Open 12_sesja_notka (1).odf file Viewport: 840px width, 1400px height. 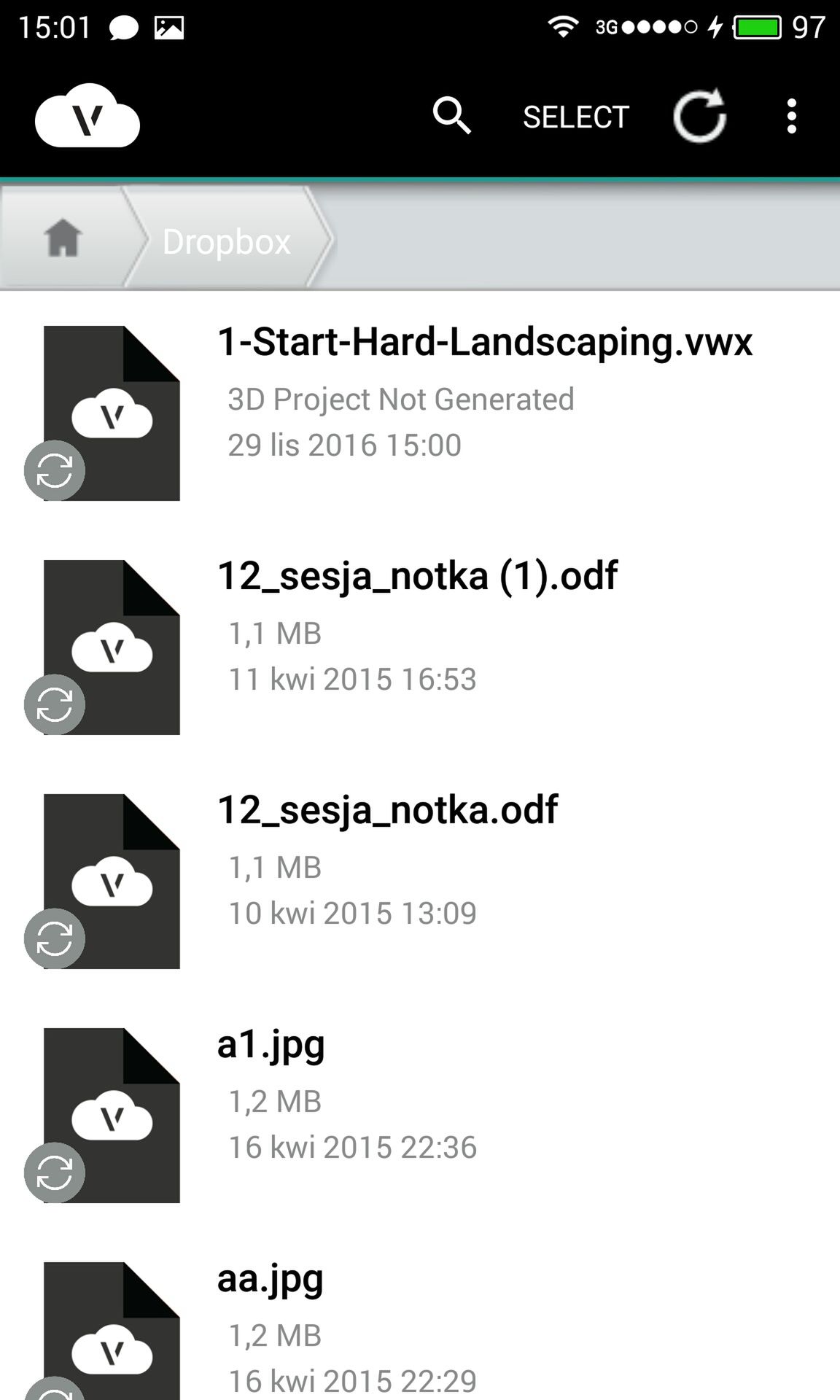(x=420, y=647)
